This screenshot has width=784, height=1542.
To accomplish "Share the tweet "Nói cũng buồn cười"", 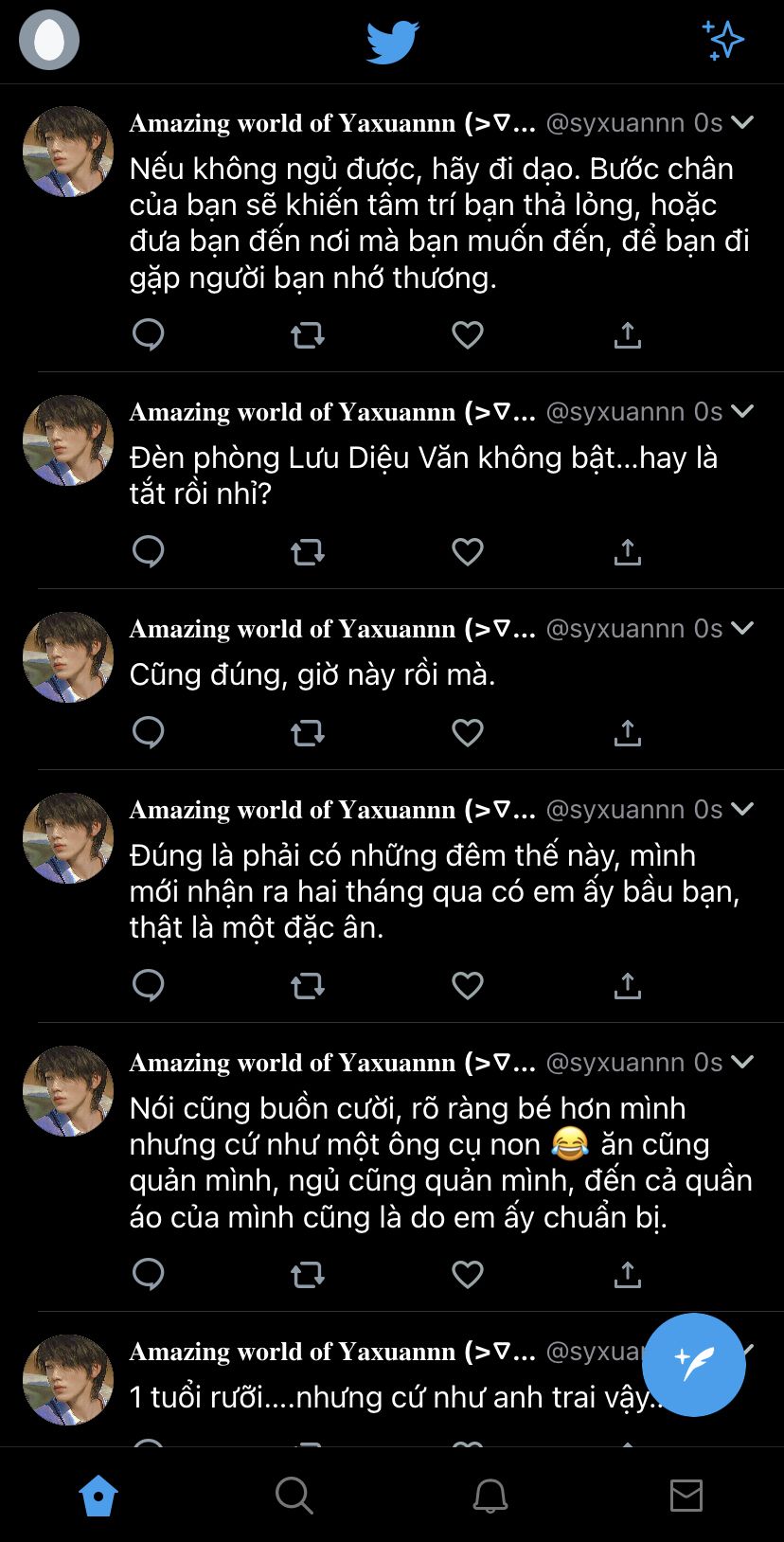I will [628, 1274].
